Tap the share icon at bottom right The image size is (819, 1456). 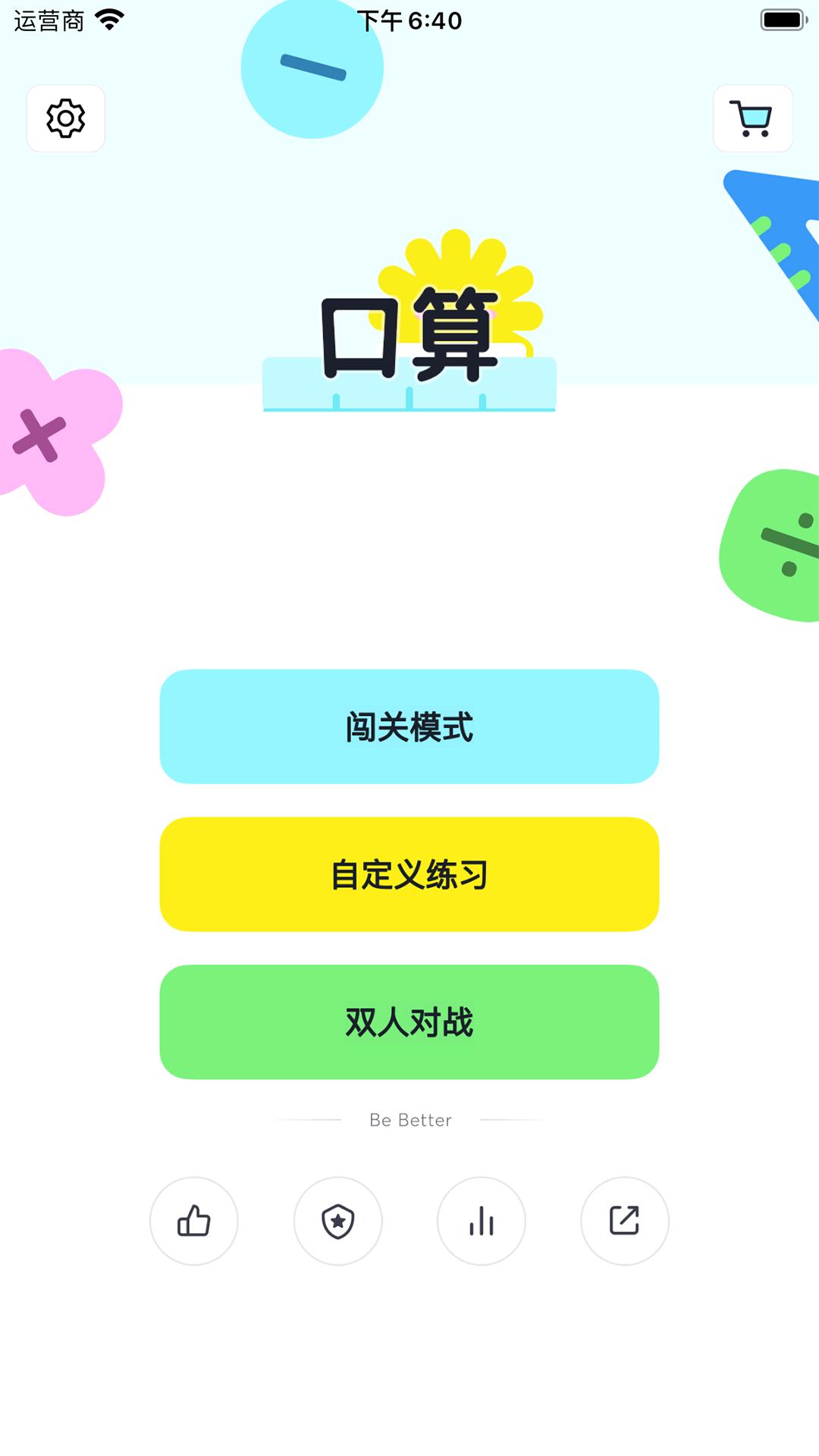click(x=625, y=1221)
